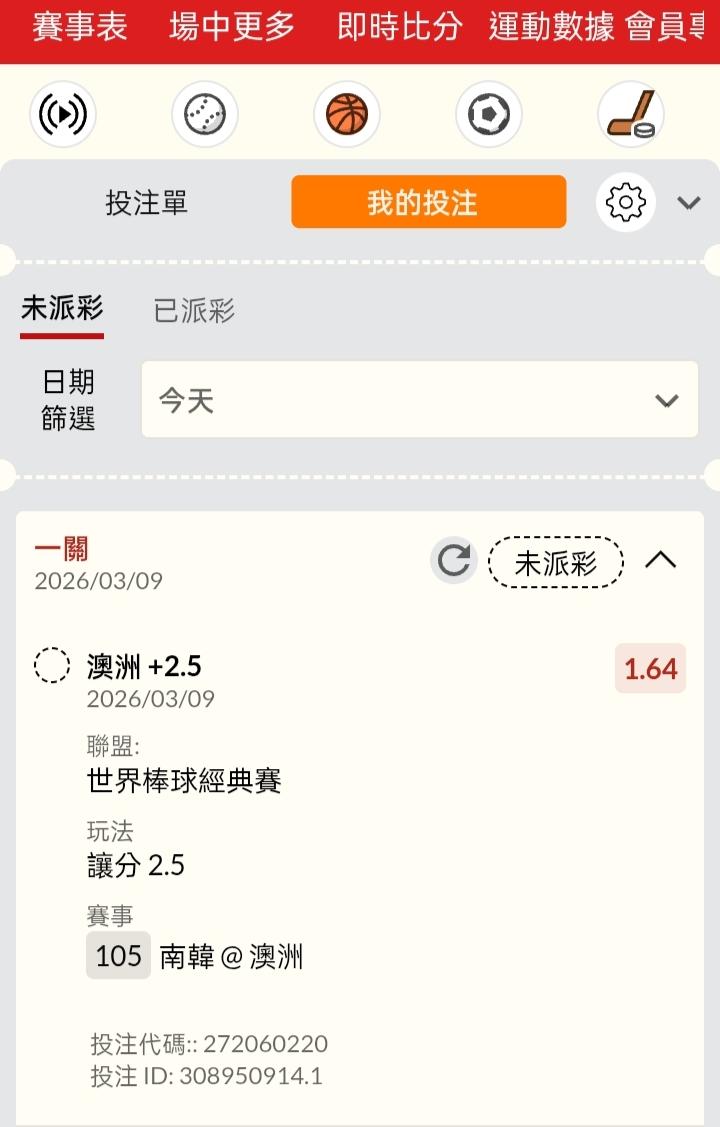Select the baseball sport icon

tap(205, 114)
